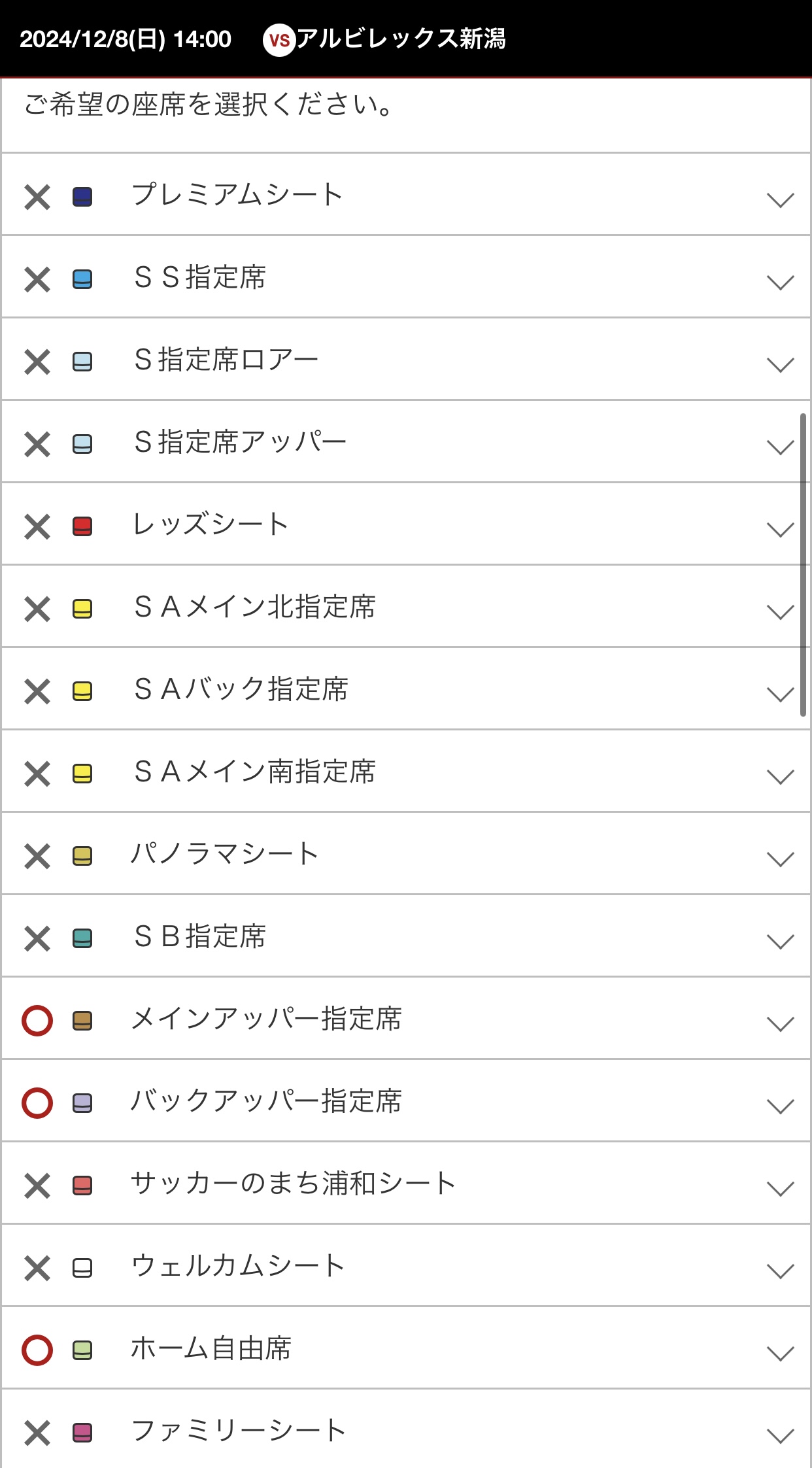Choose the バックアッパー指定席 category
Screen dimensions: 812x1468
tap(405, 1101)
